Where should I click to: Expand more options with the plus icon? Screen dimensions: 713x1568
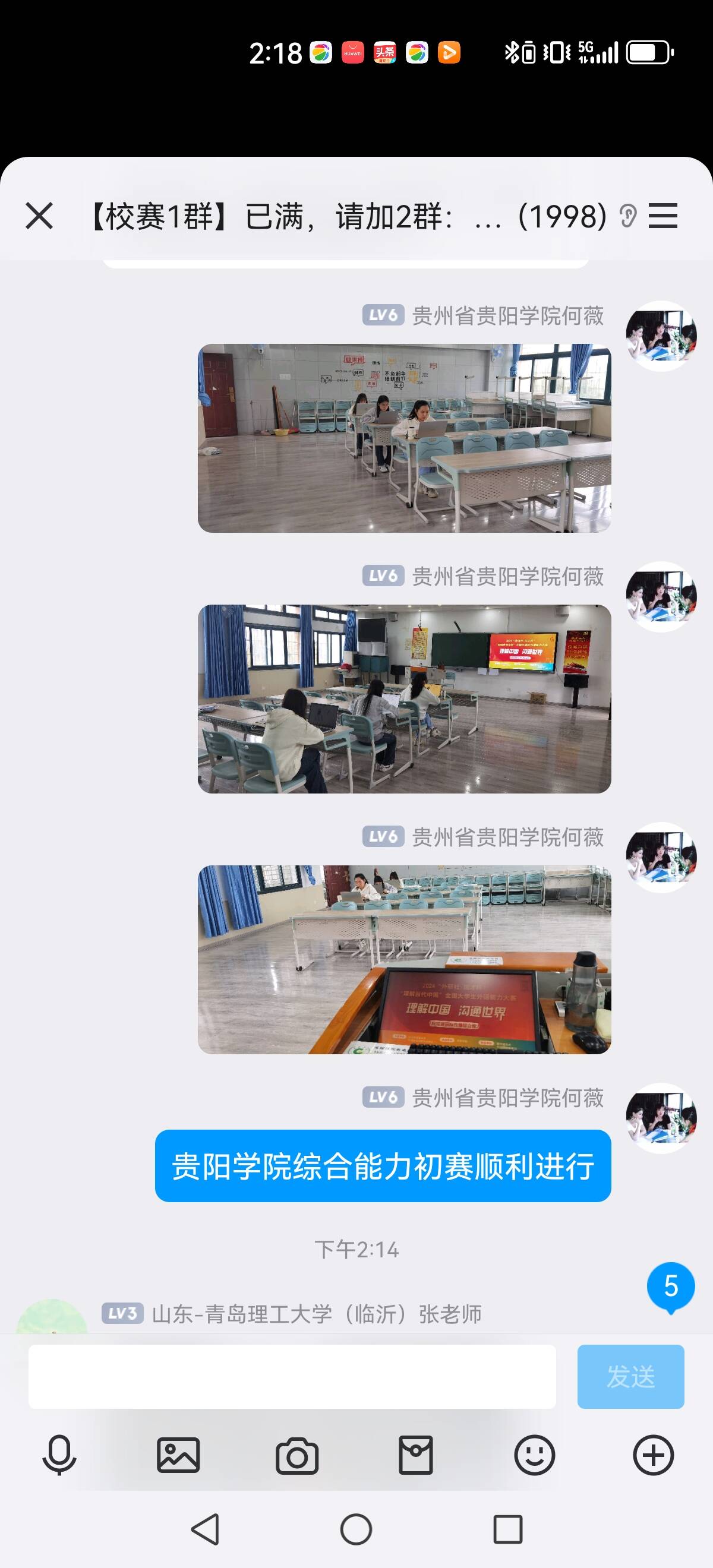(654, 1455)
